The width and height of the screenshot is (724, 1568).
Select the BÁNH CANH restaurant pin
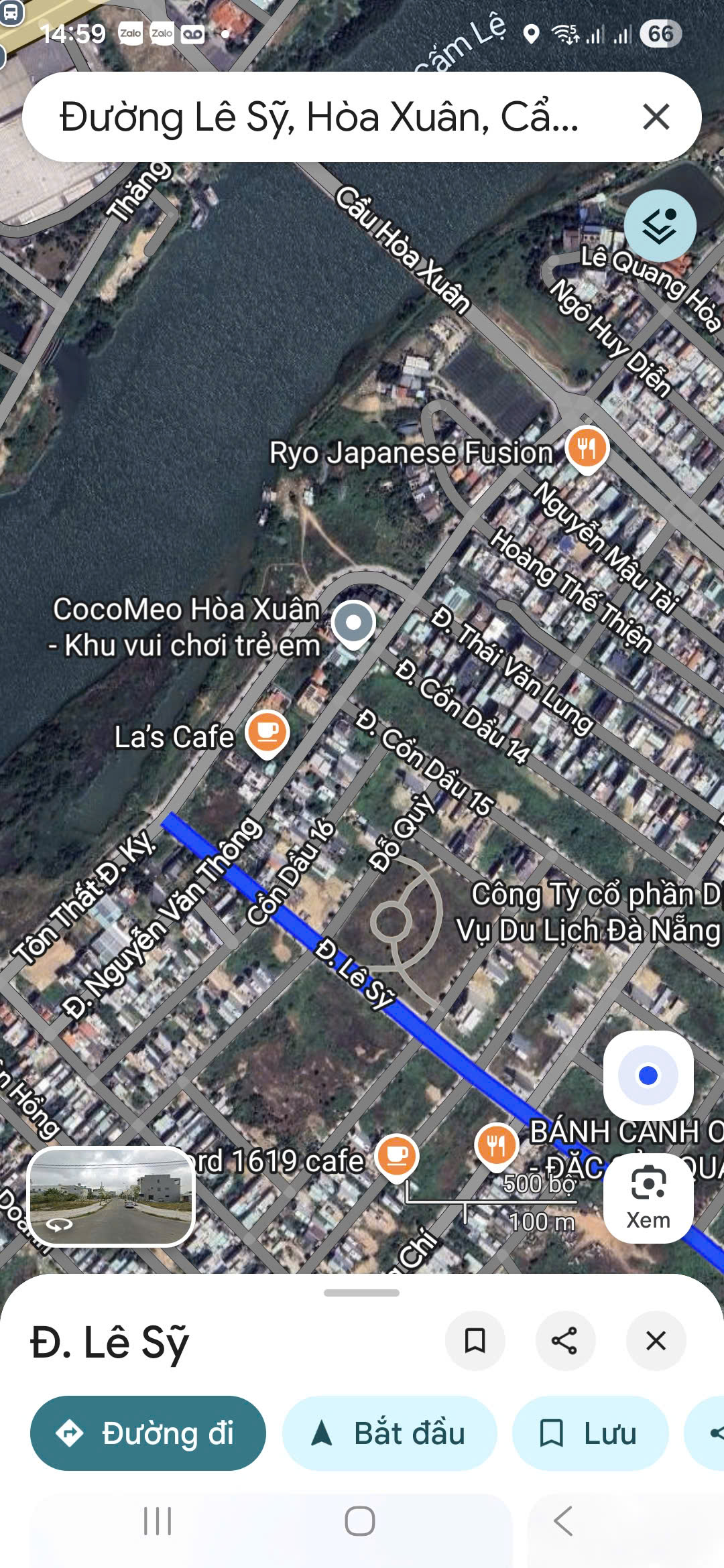tap(495, 1147)
